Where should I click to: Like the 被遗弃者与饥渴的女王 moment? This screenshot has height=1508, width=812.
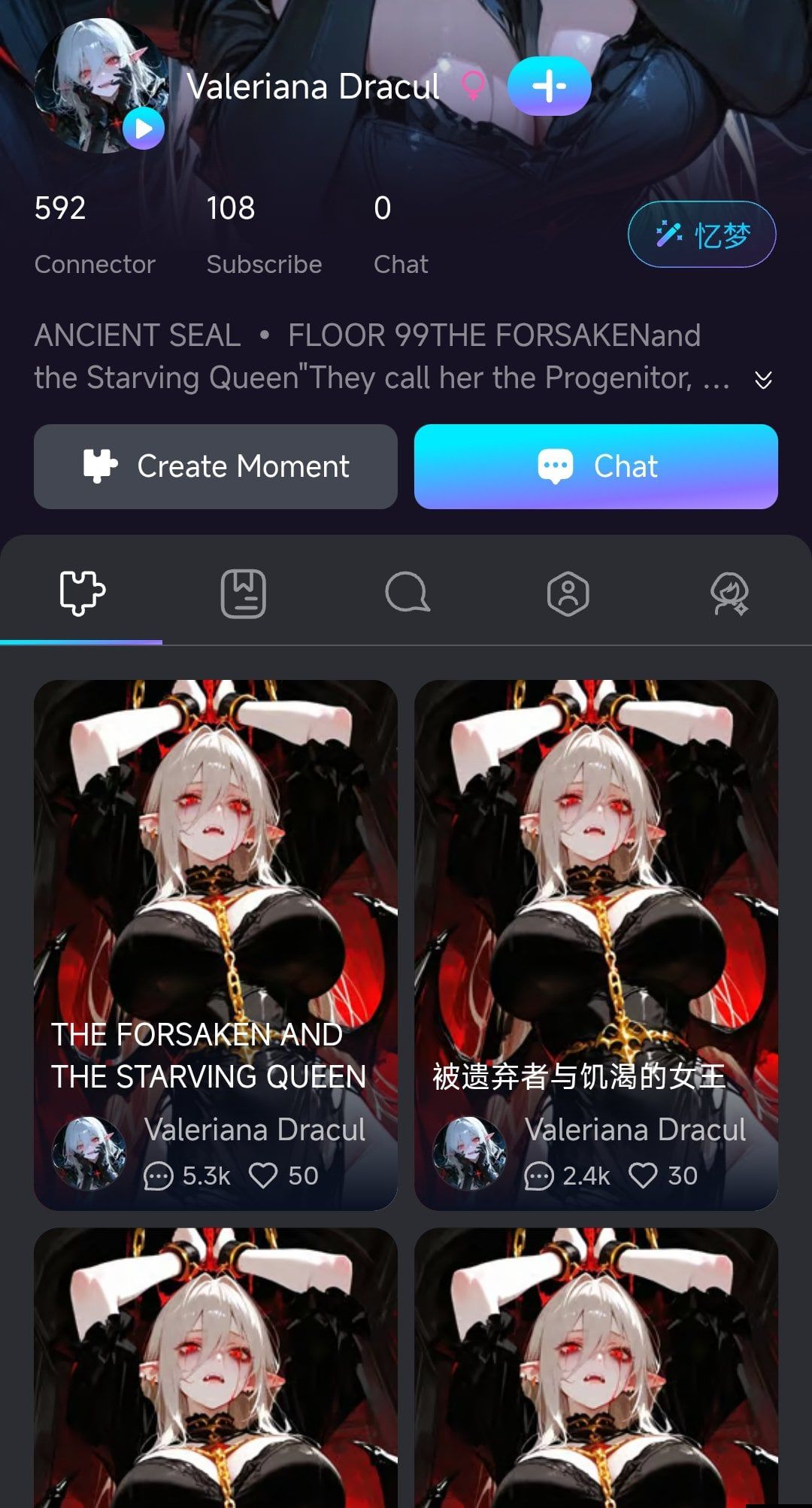pos(644,1175)
